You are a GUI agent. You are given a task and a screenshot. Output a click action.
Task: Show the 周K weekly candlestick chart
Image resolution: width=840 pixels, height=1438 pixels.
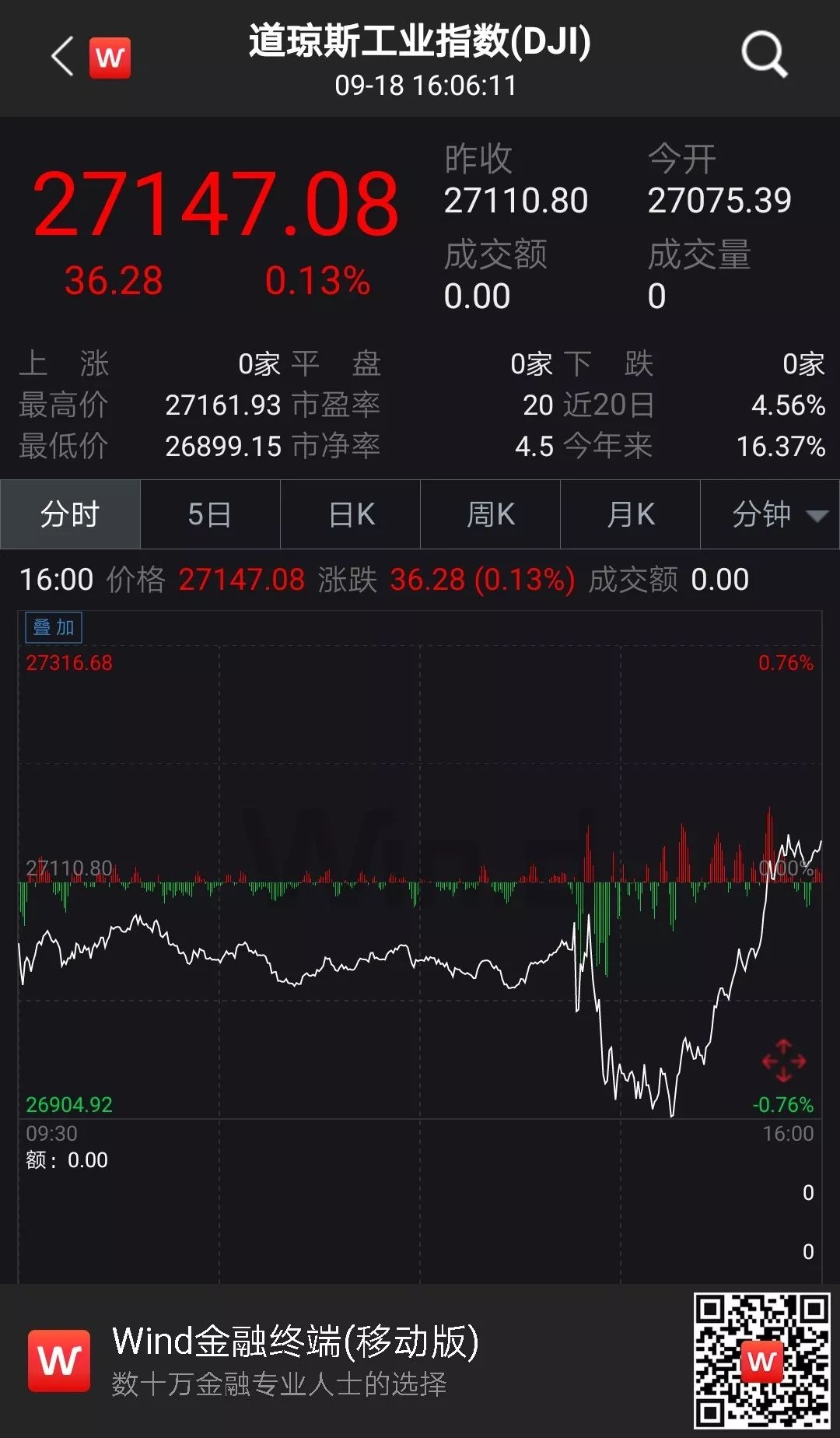tap(490, 514)
